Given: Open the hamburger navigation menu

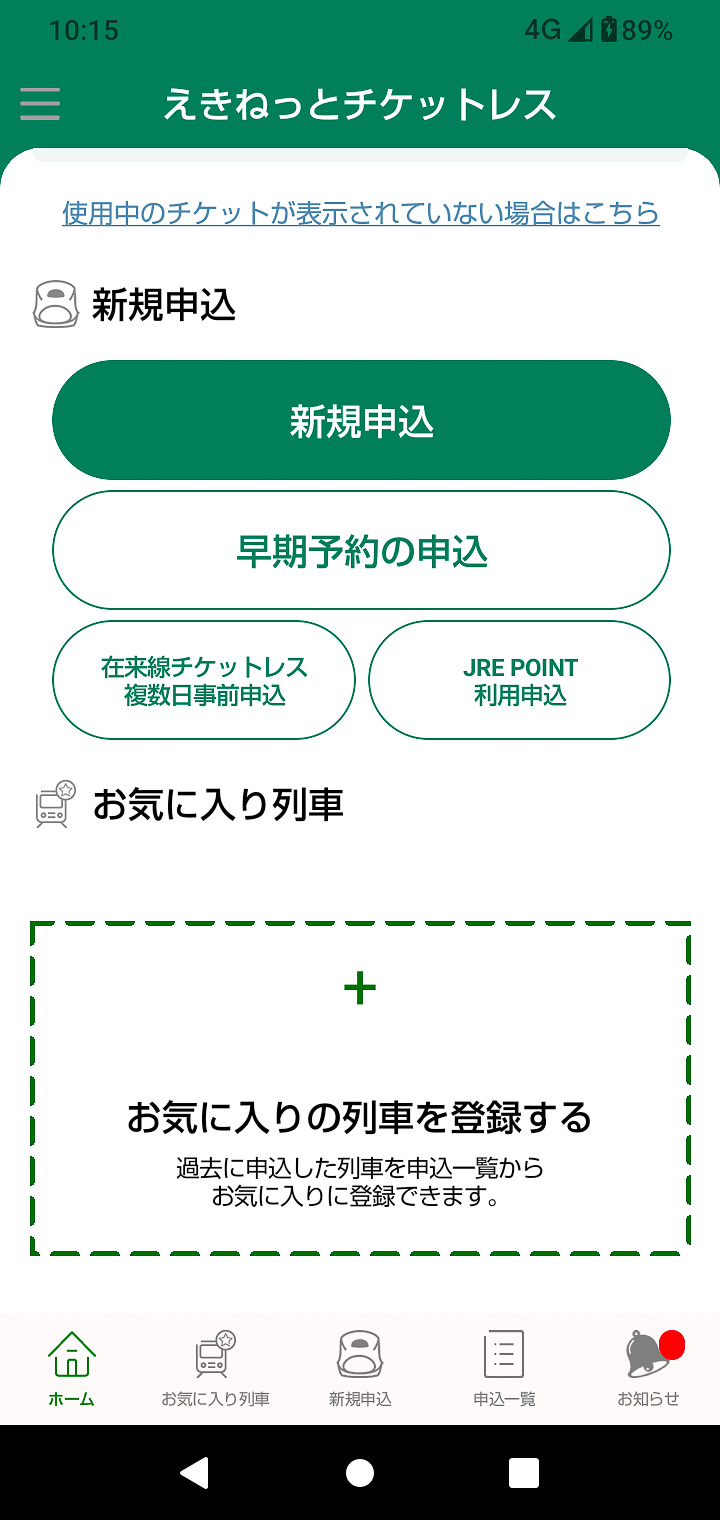Looking at the screenshot, I should click(40, 103).
